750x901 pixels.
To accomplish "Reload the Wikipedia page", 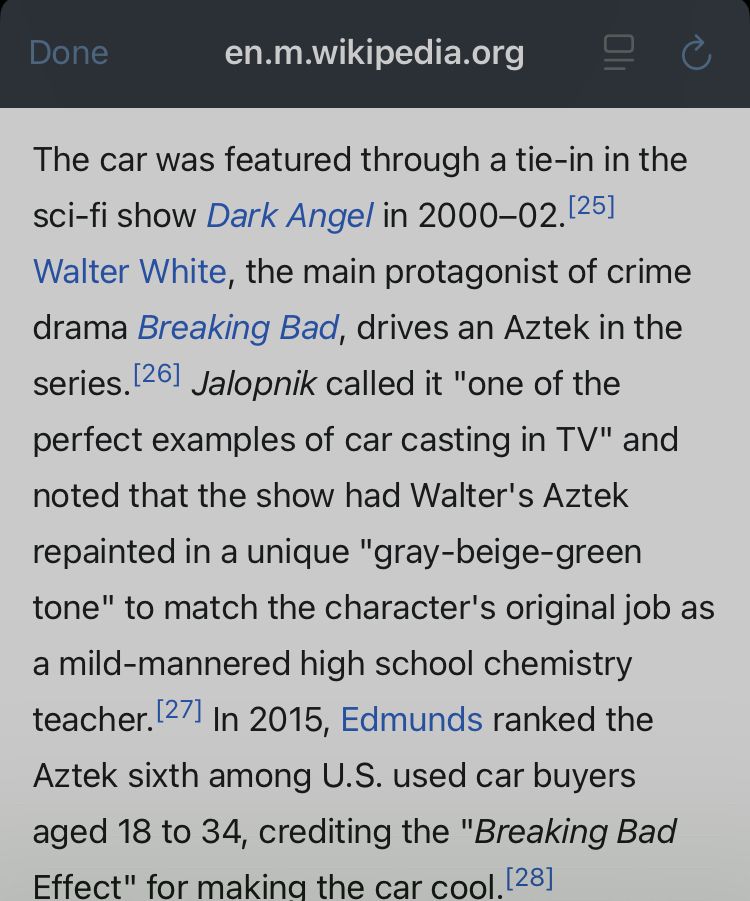I will [x=696, y=54].
